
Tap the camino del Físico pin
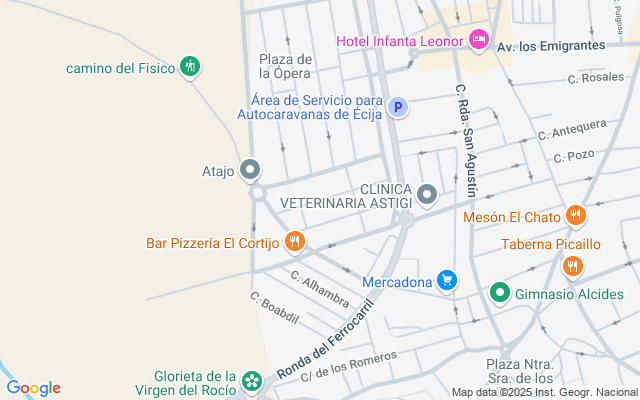click(190, 67)
